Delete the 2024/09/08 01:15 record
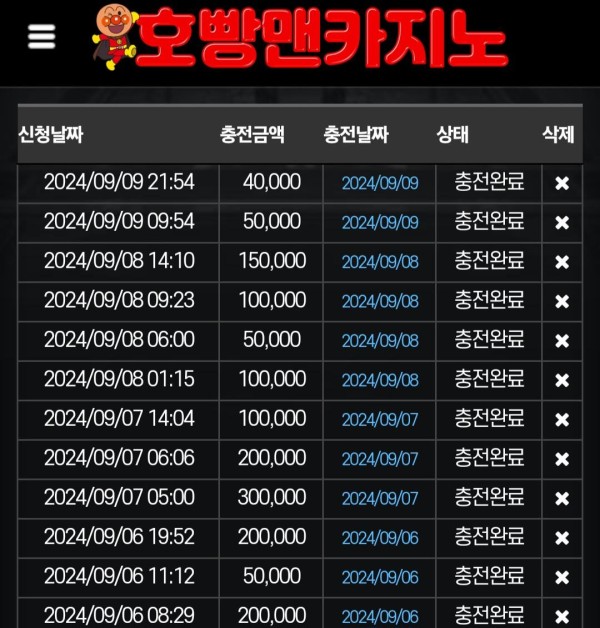The height and width of the screenshot is (628, 600). 562,381
